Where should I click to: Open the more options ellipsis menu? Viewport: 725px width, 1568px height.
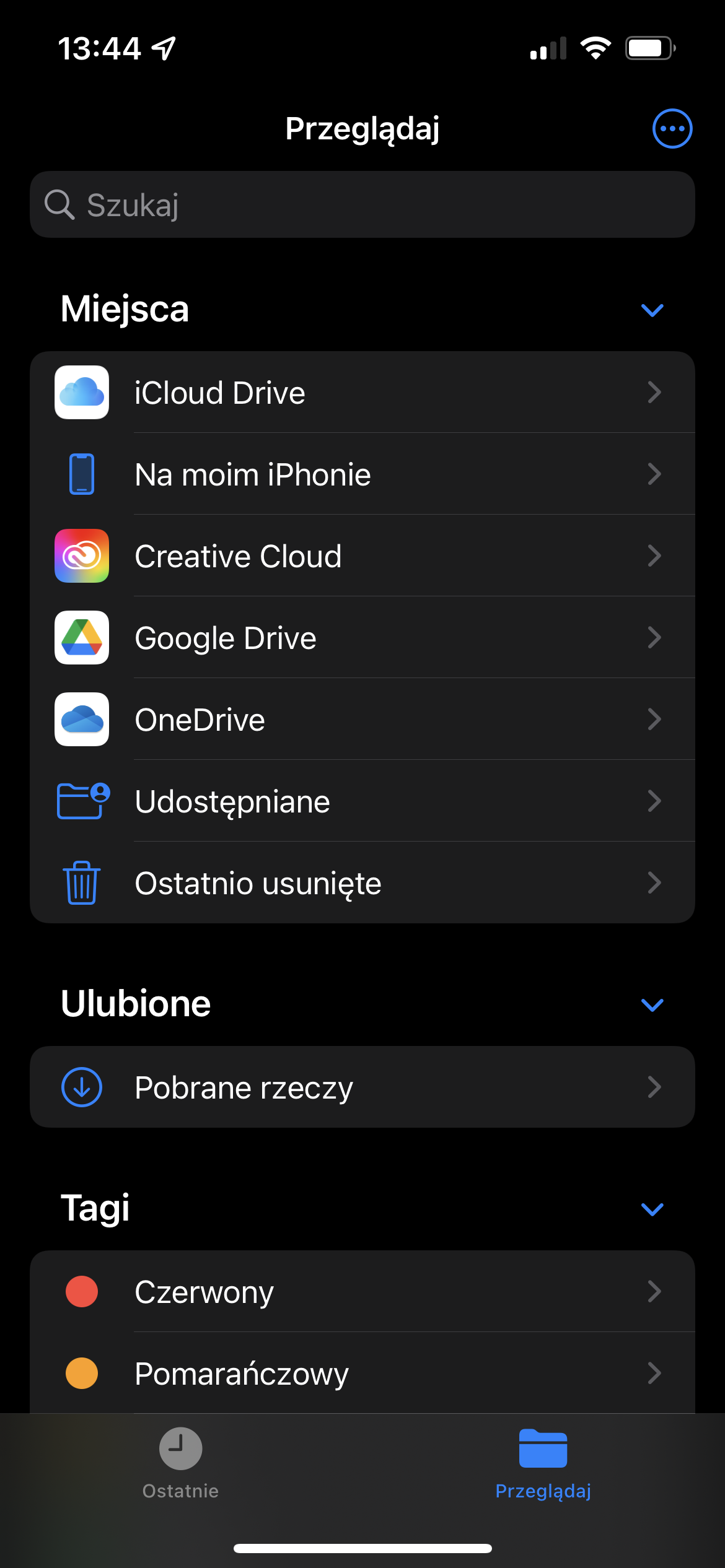(672, 129)
